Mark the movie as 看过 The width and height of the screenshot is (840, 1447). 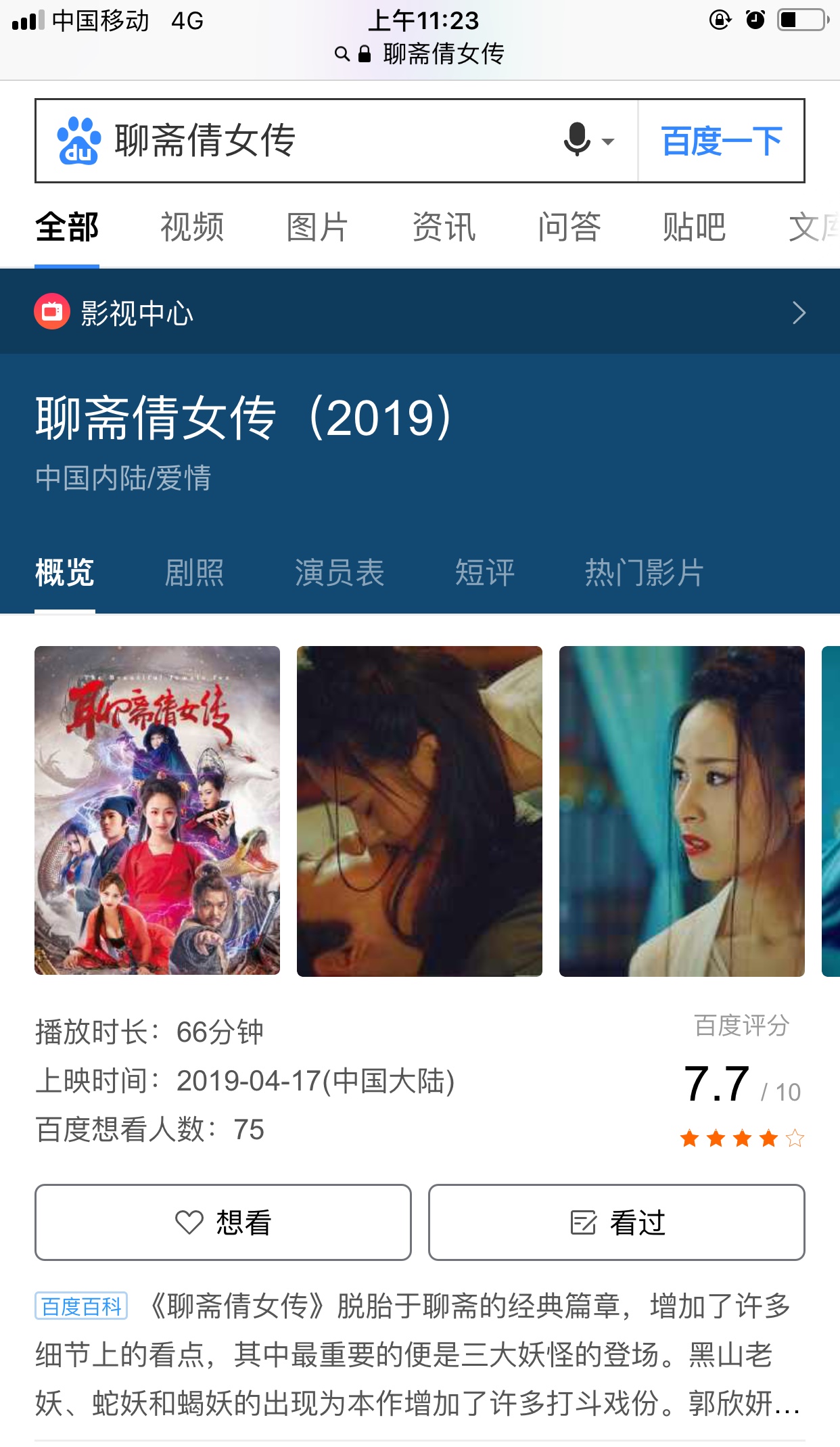(x=616, y=1222)
